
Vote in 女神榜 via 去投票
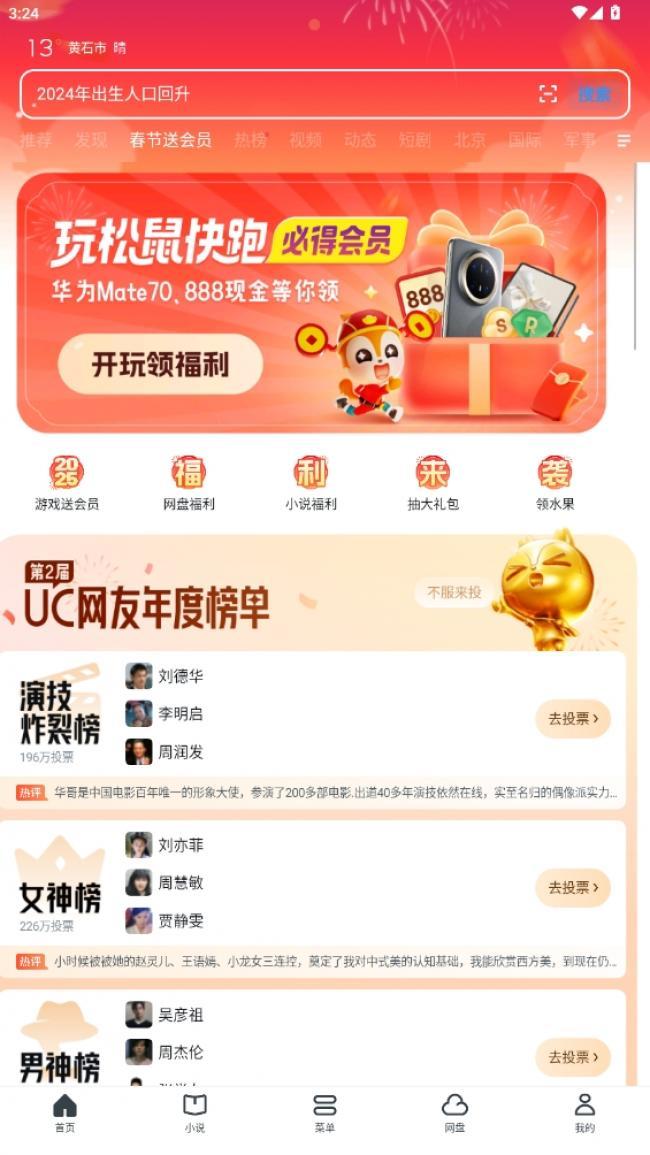pos(573,887)
